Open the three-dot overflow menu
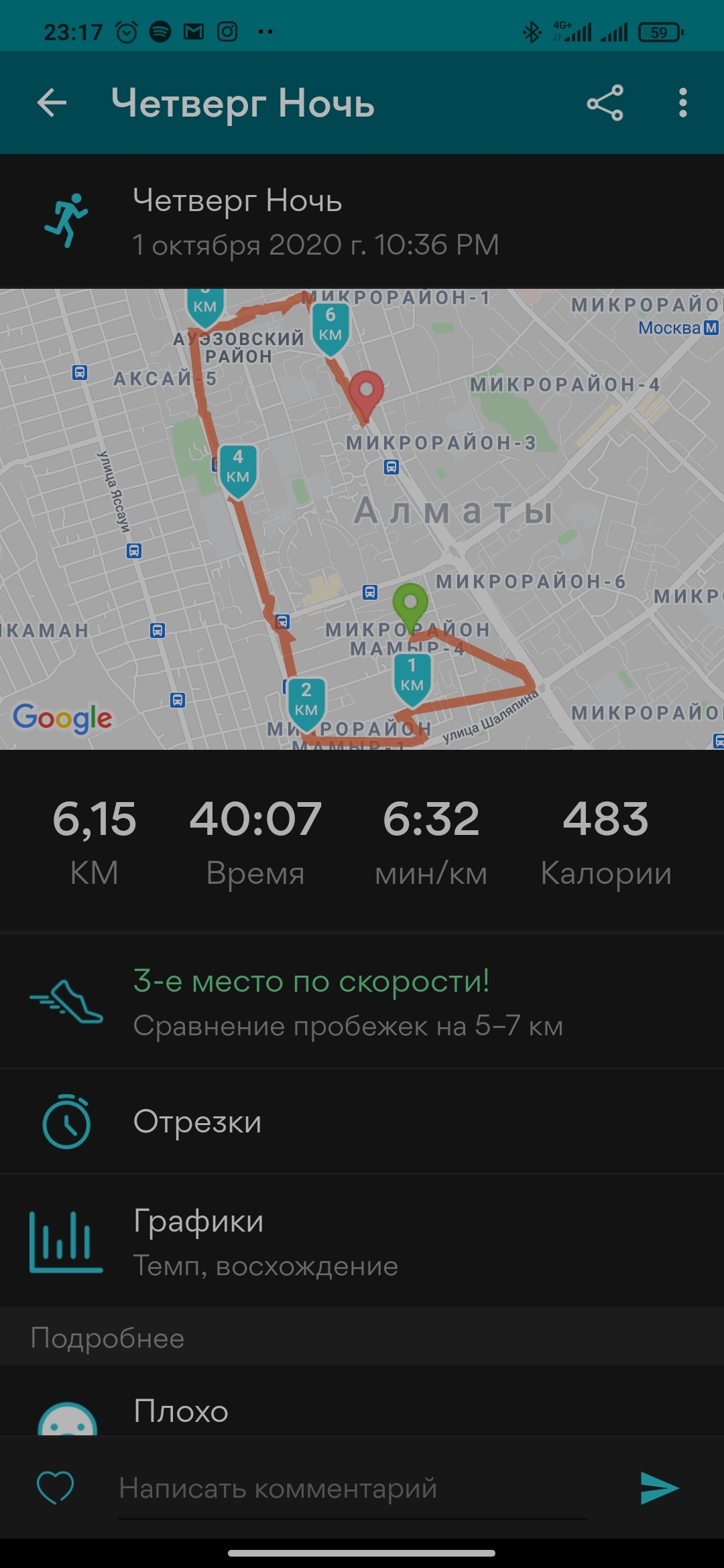Screen dimensions: 724x1568 (682, 103)
